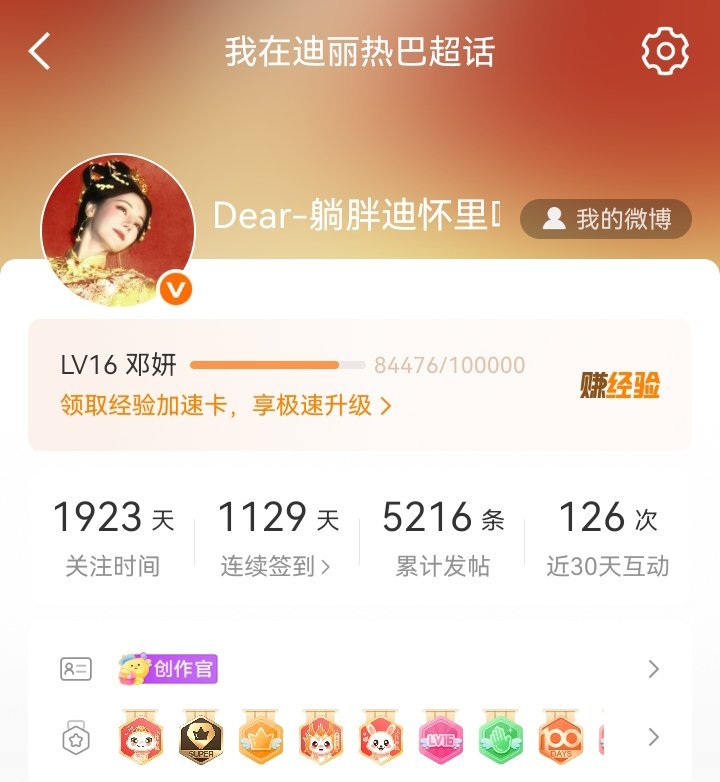
Task: Open the medals badge row
Action: click(x=360, y=737)
